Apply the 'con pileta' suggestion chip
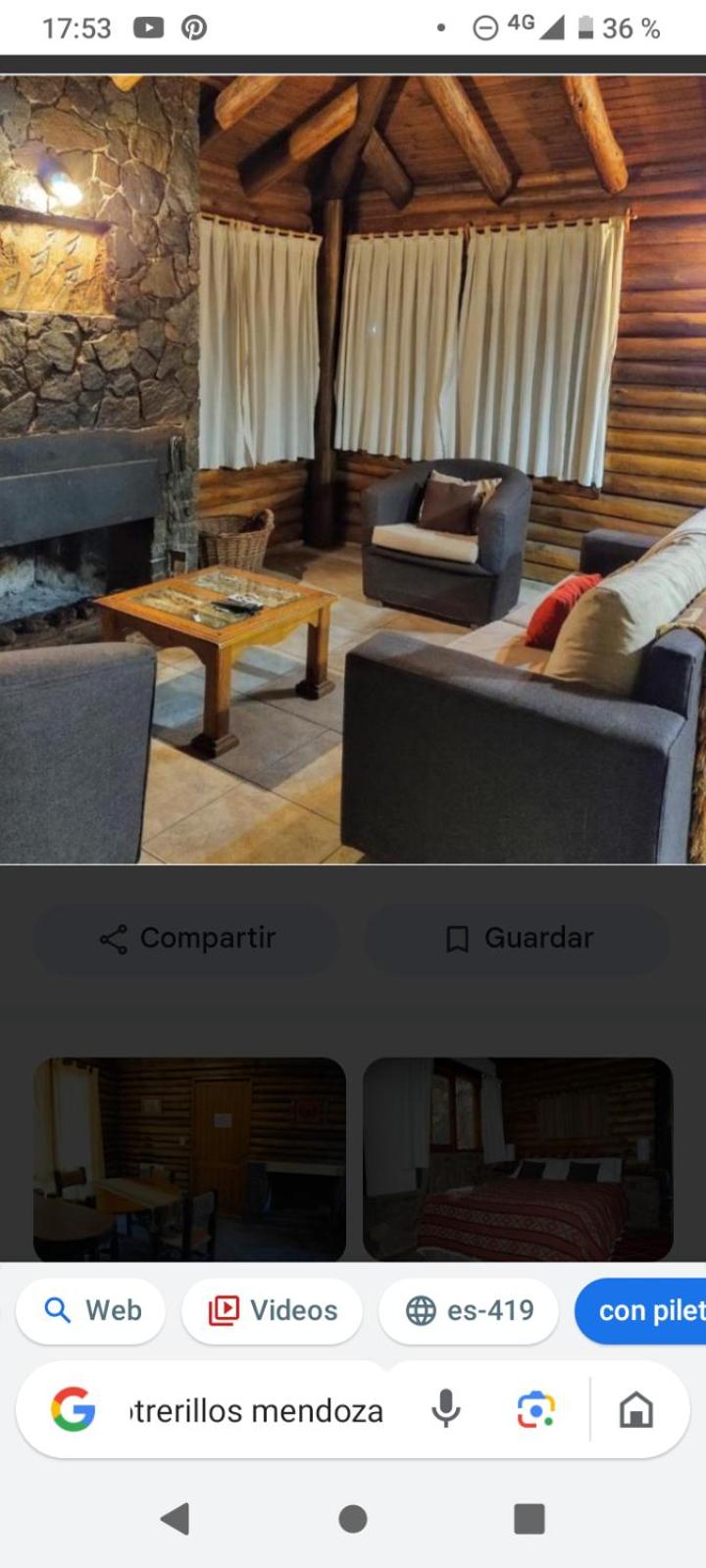This screenshot has height=1568, width=706. pos(647,1310)
